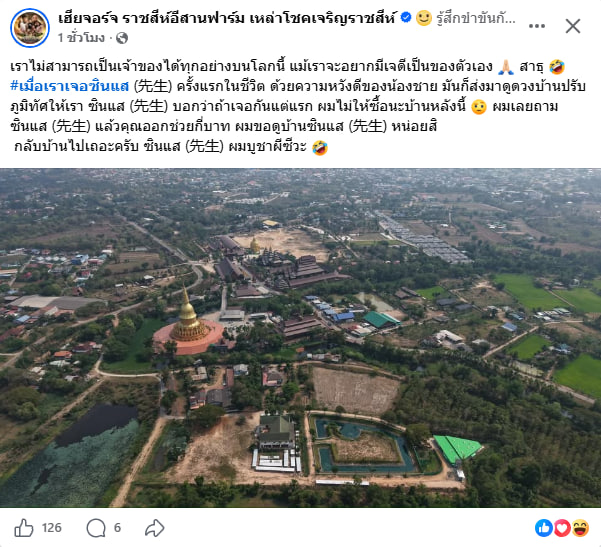The height and width of the screenshot is (547, 601).
Task: Close this post with the X
Action: (x=573, y=26)
